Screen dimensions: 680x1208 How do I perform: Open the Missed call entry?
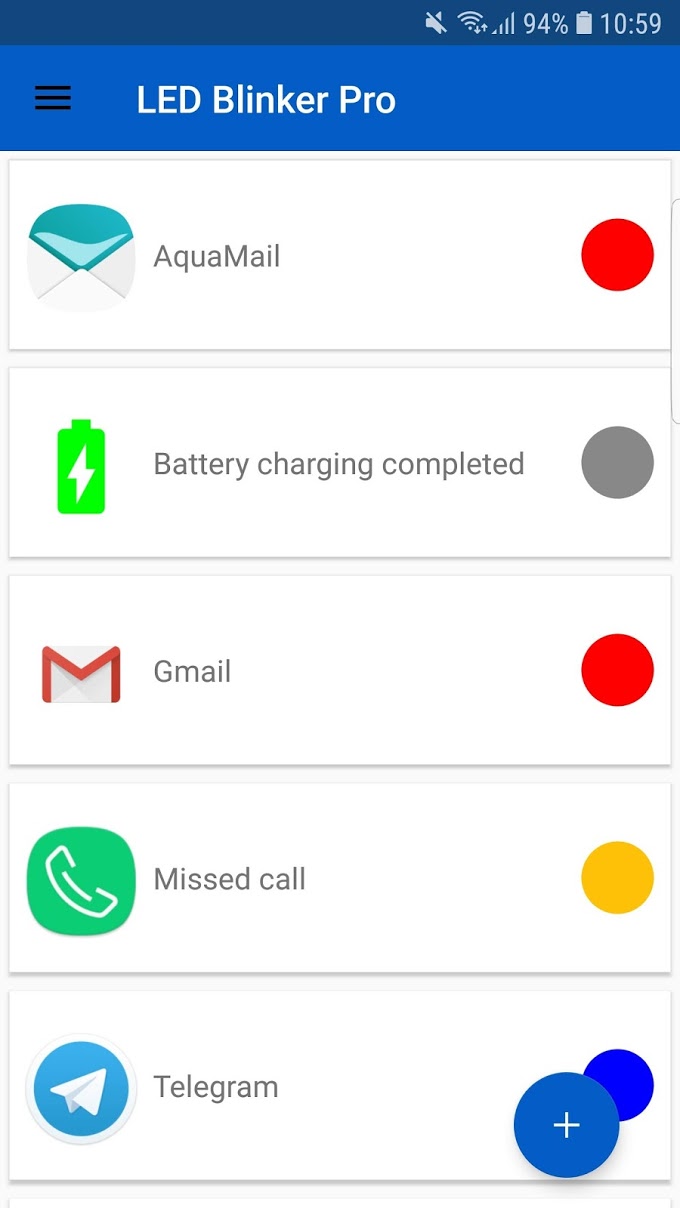coord(340,878)
